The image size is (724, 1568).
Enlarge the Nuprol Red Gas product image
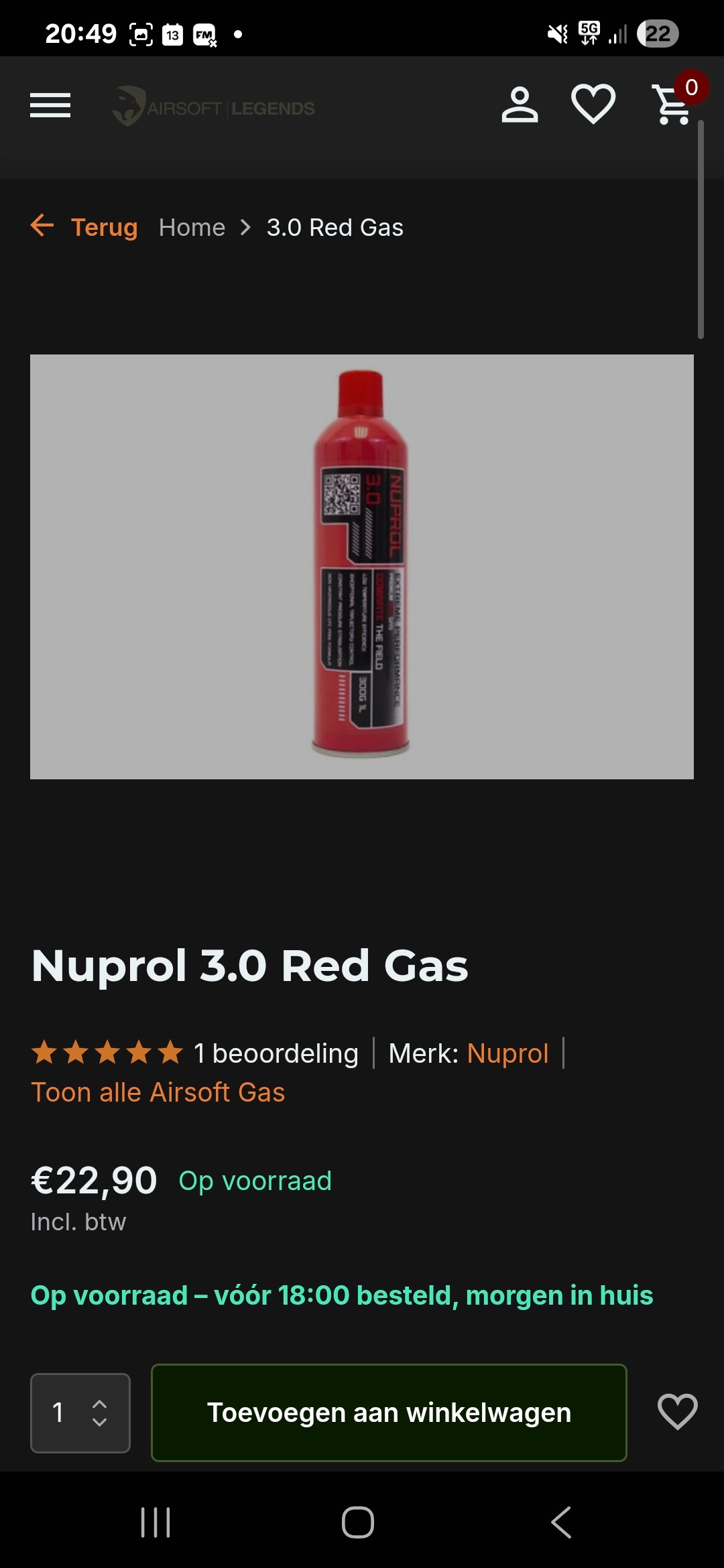pyautogui.click(x=362, y=566)
